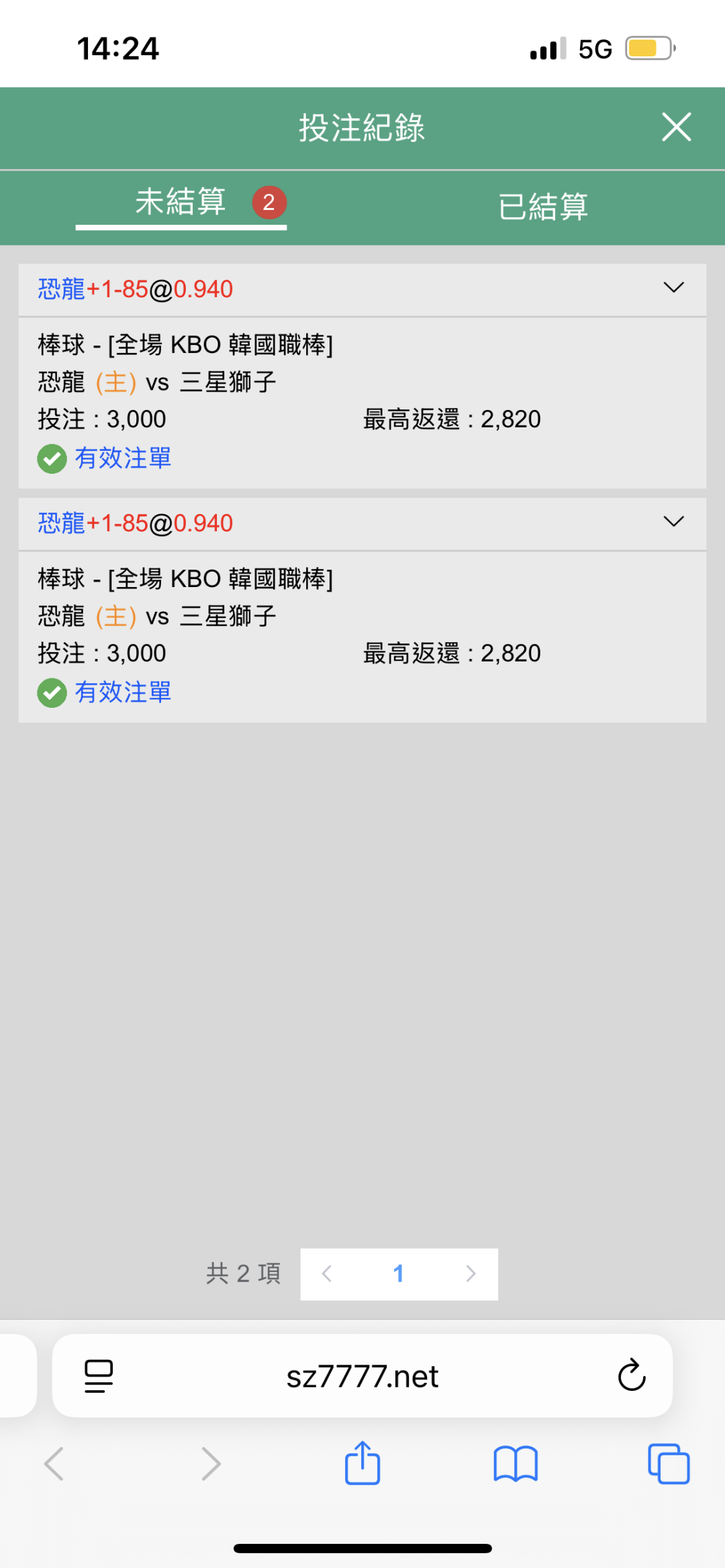Select page 1 in pagination
725x1568 pixels.
point(399,1273)
